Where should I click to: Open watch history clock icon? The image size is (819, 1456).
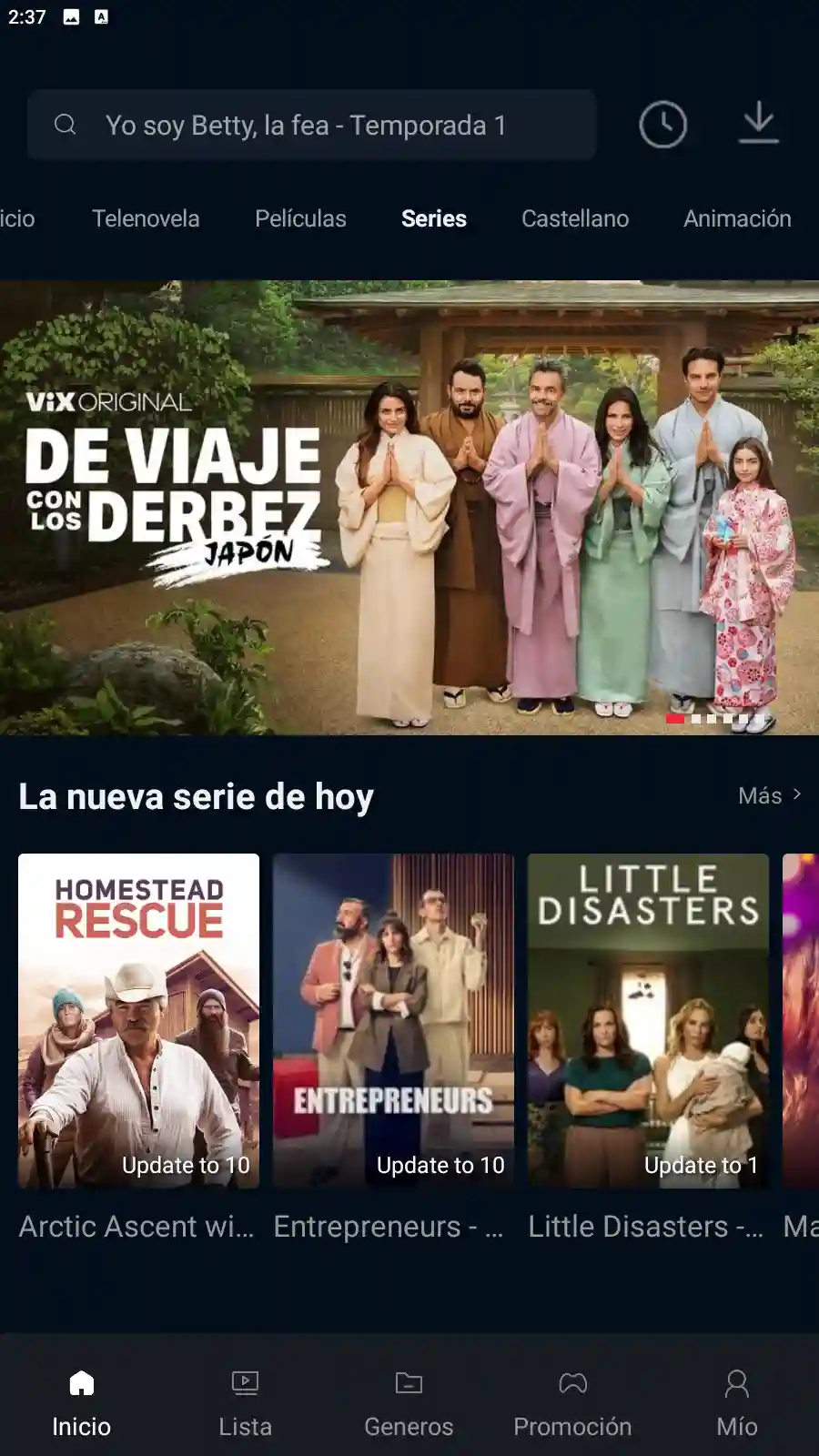(x=662, y=125)
